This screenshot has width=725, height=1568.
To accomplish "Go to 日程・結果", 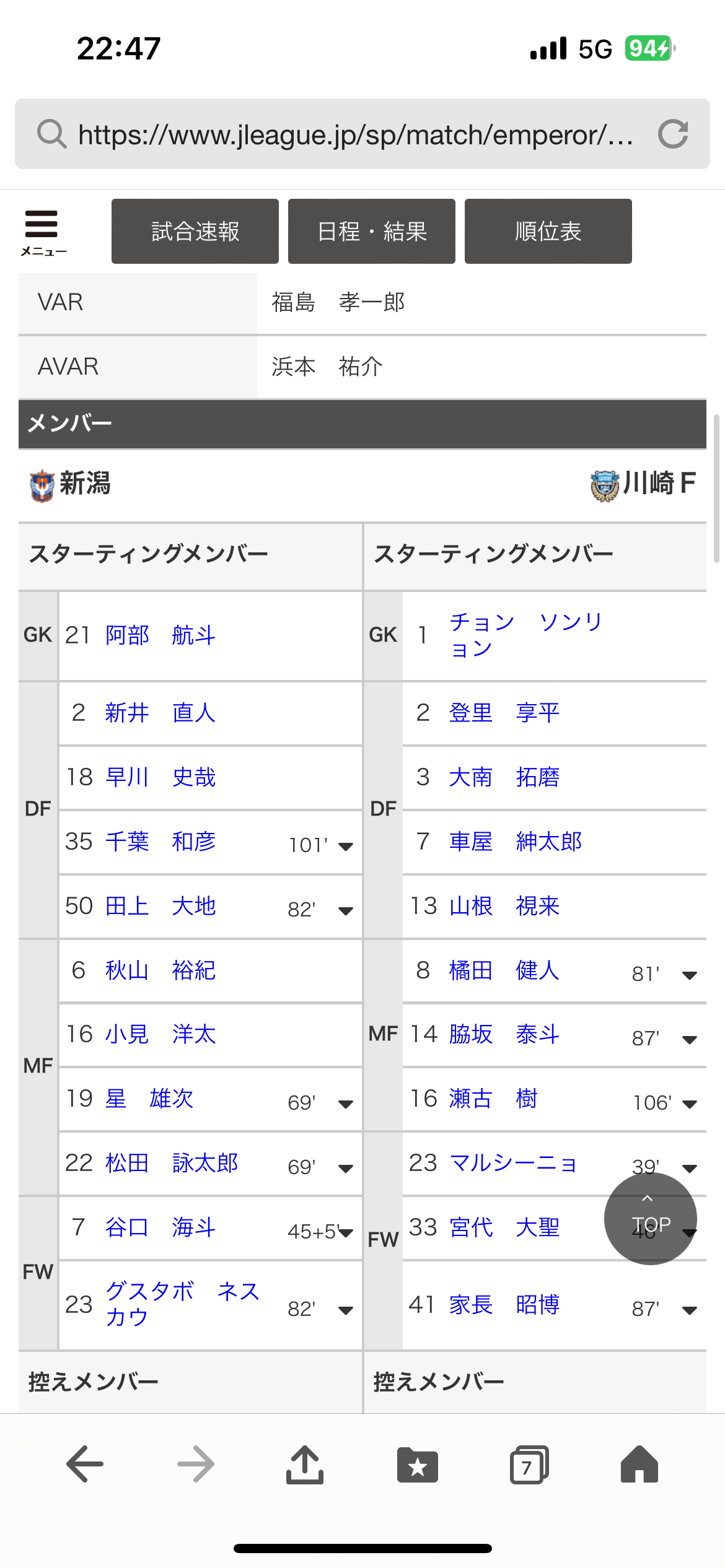I will pyautogui.click(x=372, y=232).
